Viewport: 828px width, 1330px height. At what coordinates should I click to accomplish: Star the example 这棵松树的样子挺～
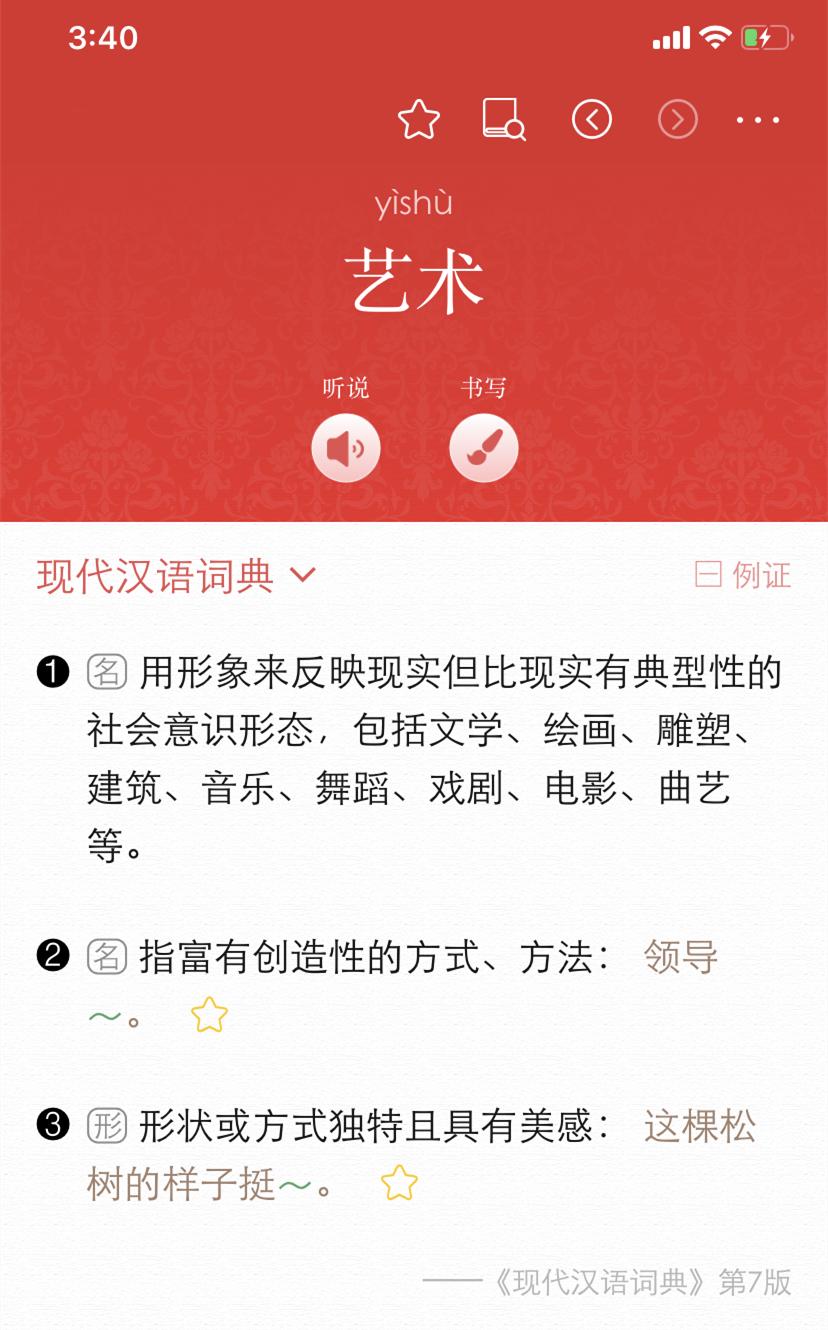pyautogui.click(x=399, y=1183)
